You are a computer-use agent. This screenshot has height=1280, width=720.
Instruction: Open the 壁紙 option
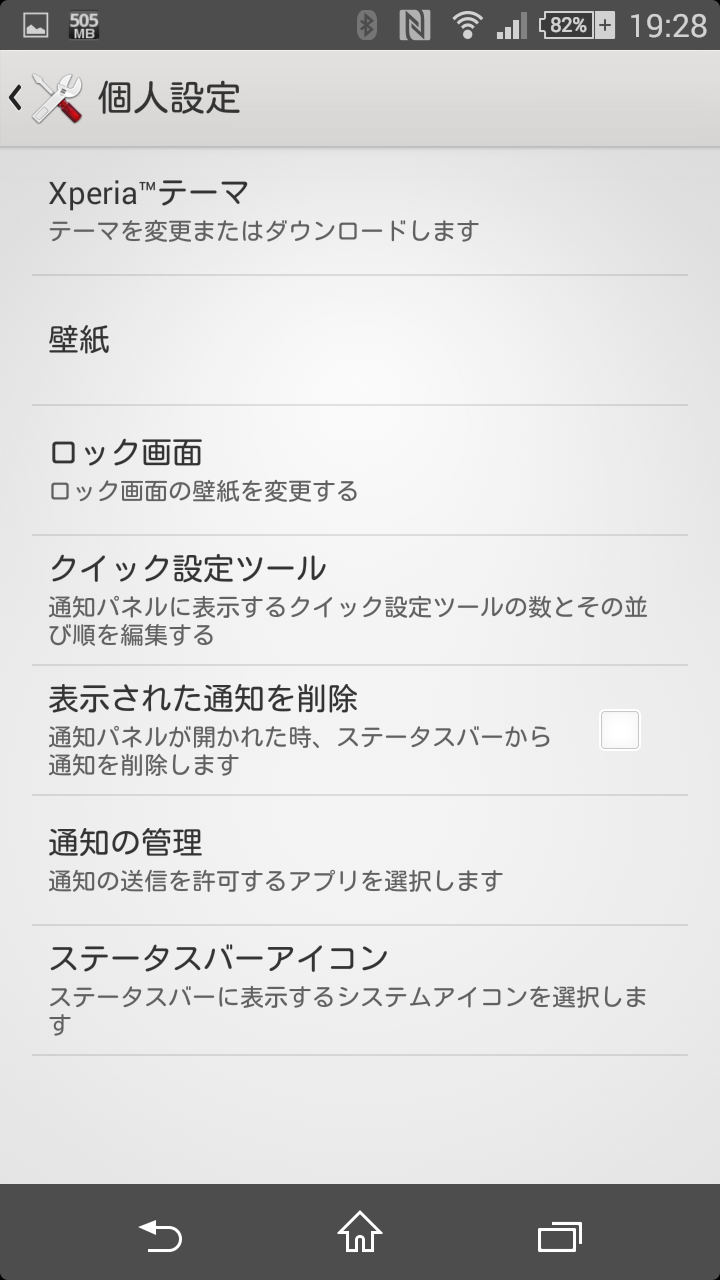click(x=360, y=340)
